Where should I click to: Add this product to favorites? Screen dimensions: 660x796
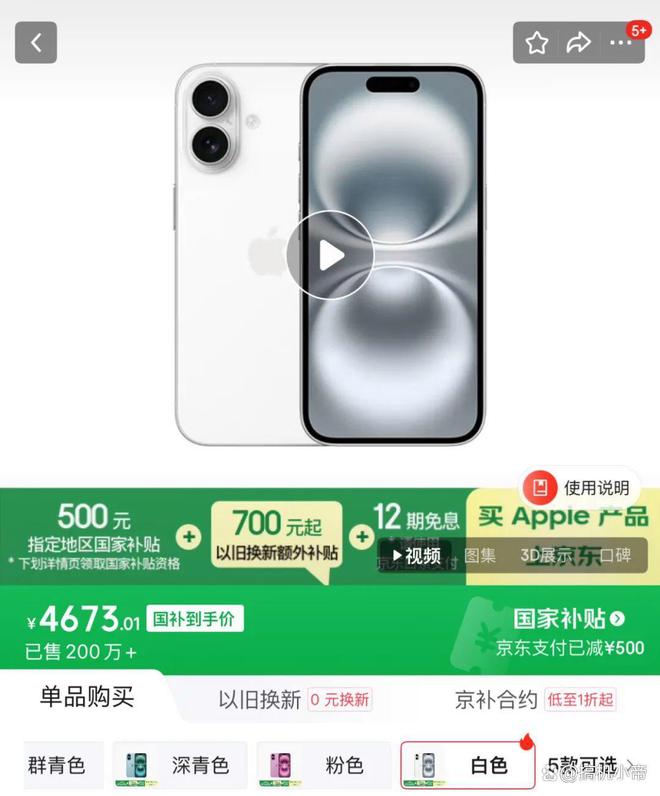(x=537, y=43)
